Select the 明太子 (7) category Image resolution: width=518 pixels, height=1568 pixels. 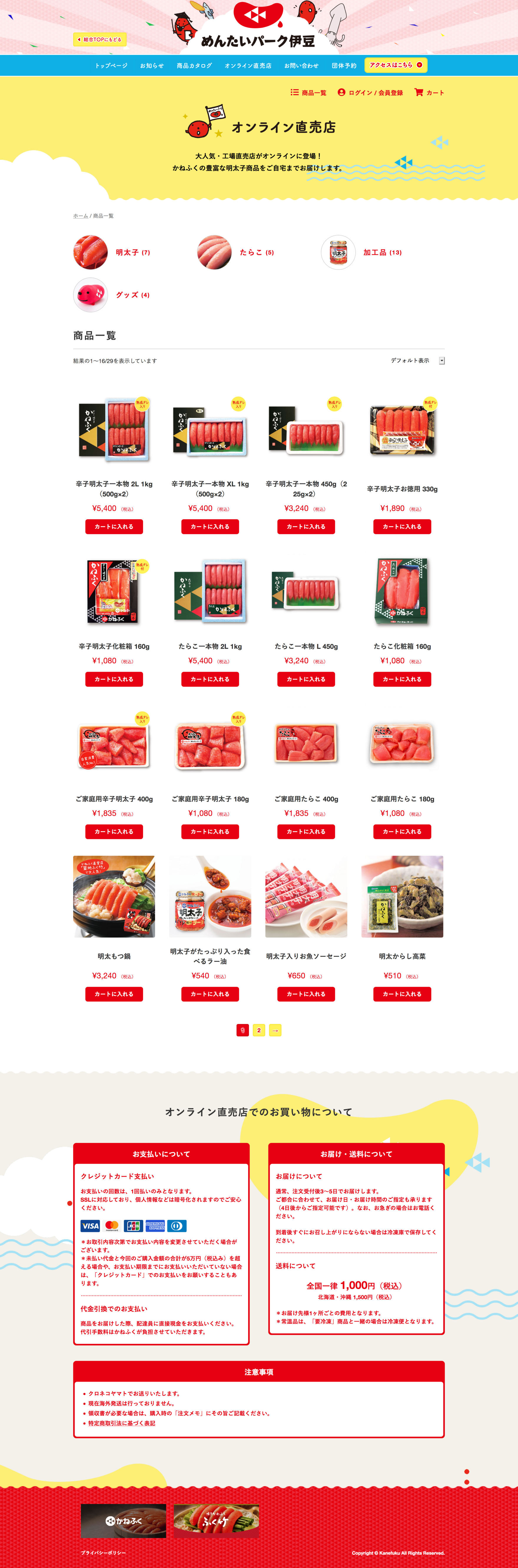pyautogui.click(x=132, y=253)
